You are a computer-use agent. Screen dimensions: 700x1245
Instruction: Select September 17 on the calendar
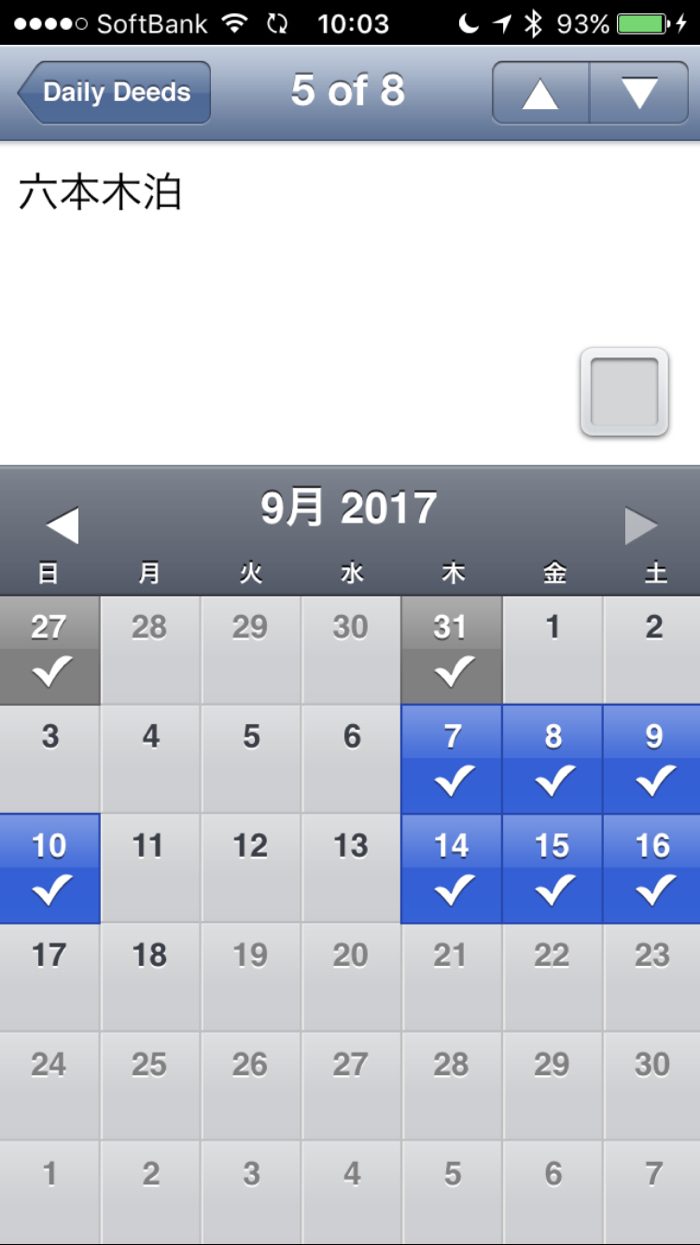point(49,976)
